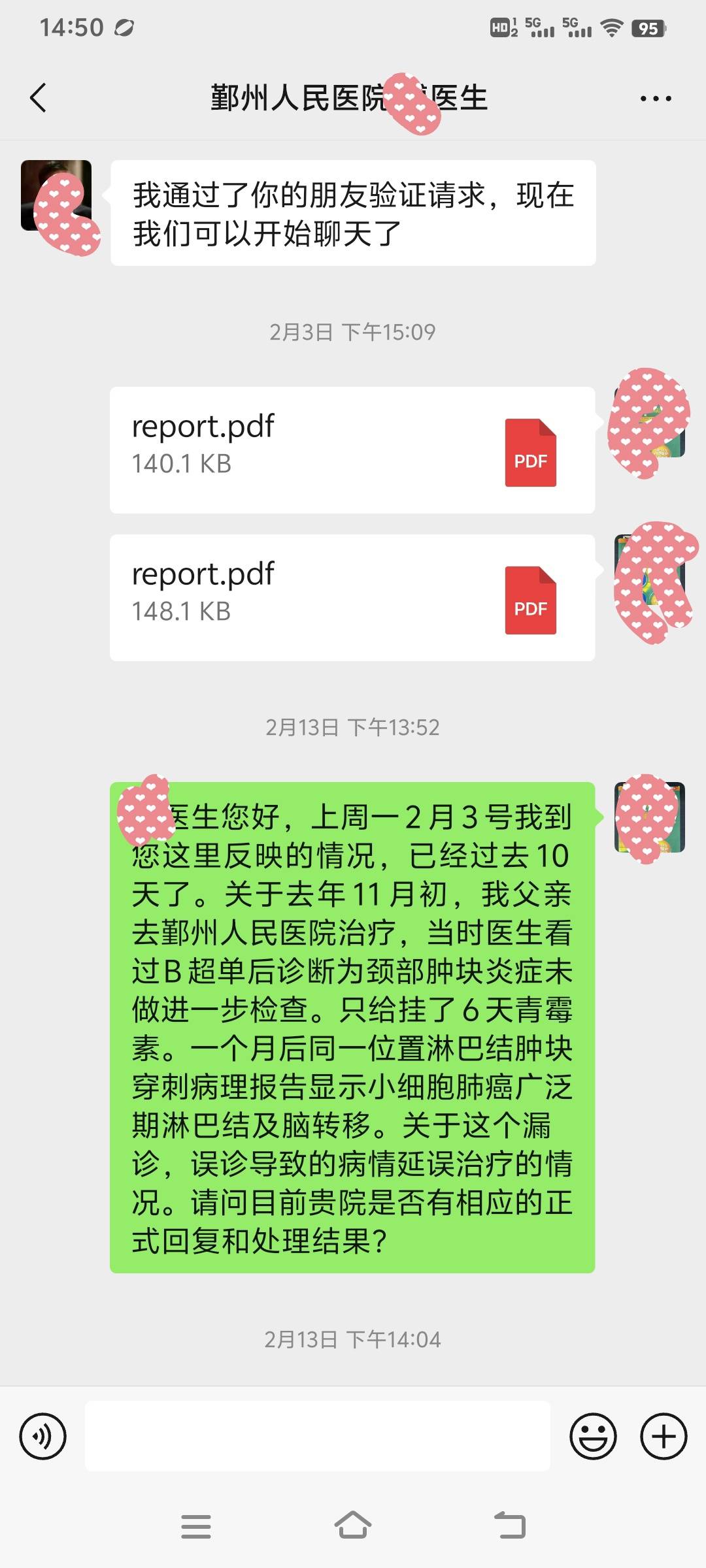Open the emoji sticker panel
This screenshot has width=706, height=1568.
tap(593, 1437)
